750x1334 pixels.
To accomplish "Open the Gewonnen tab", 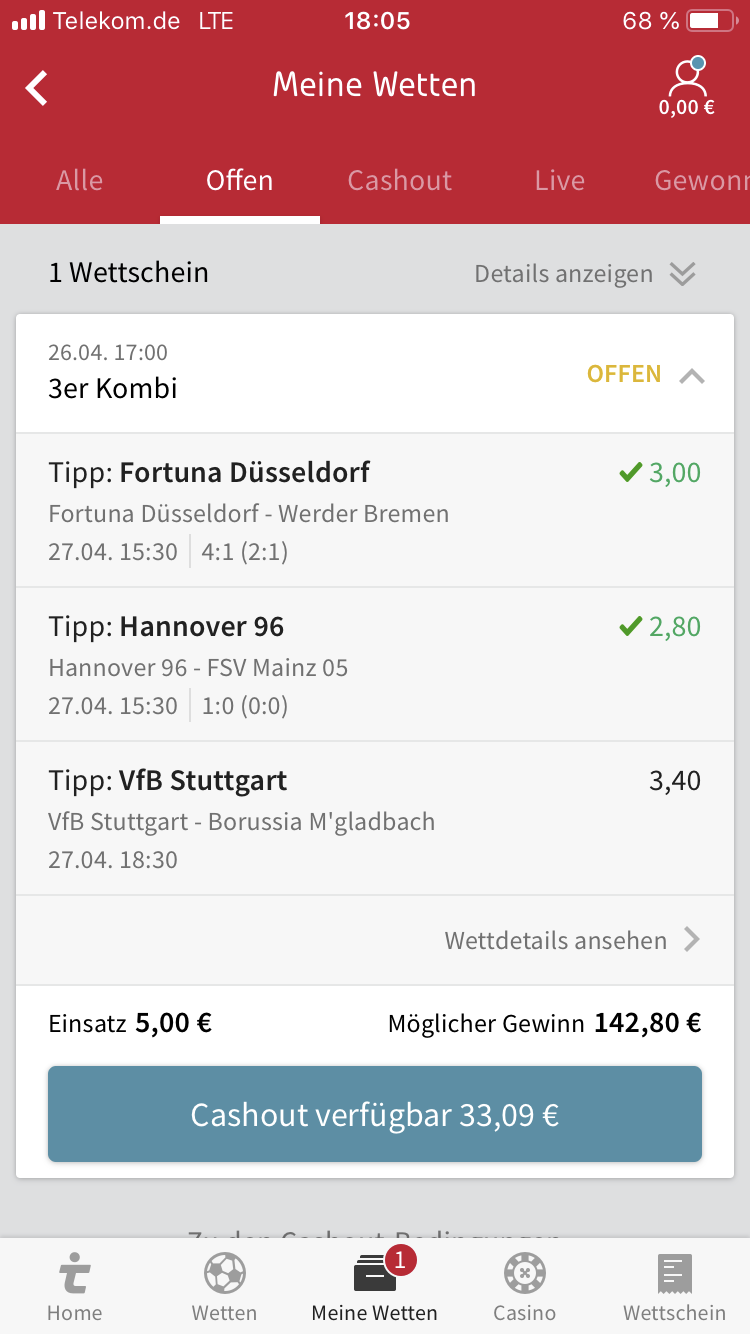I will point(702,180).
